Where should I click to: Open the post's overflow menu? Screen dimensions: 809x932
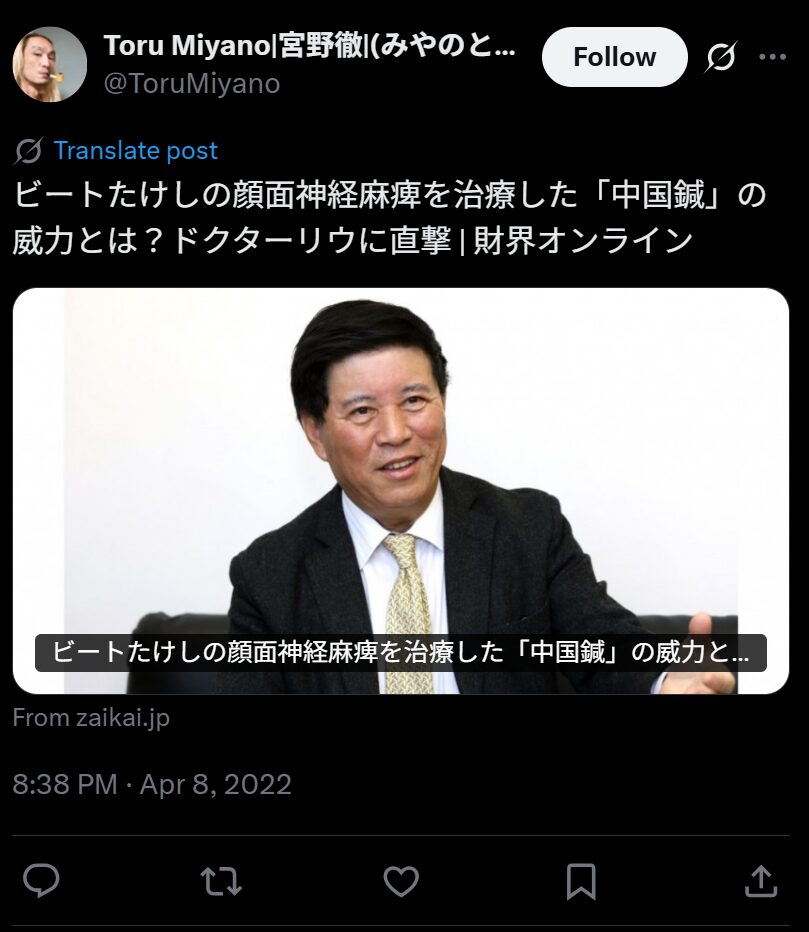tap(773, 58)
